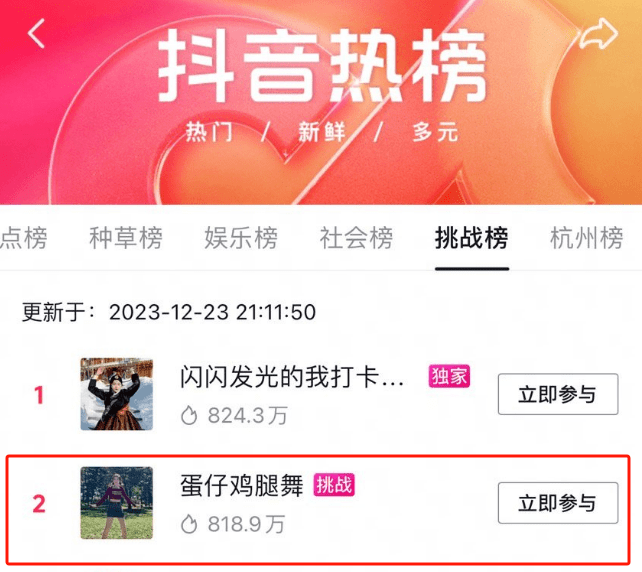Switch to the 种草榜 tab

point(125,238)
